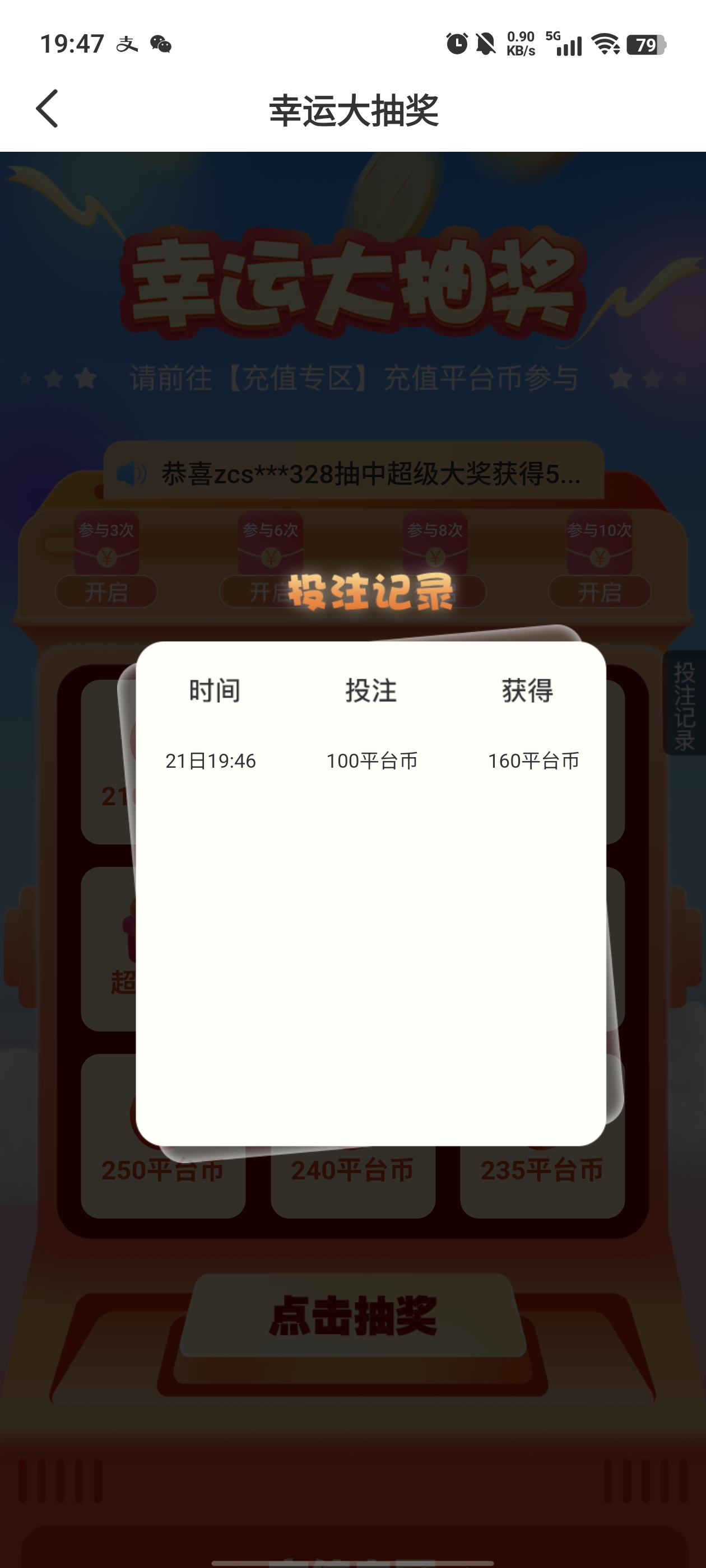Go back from the 幸运大抽奖 page
Screen dimensions: 706x1568
tap(48, 109)
